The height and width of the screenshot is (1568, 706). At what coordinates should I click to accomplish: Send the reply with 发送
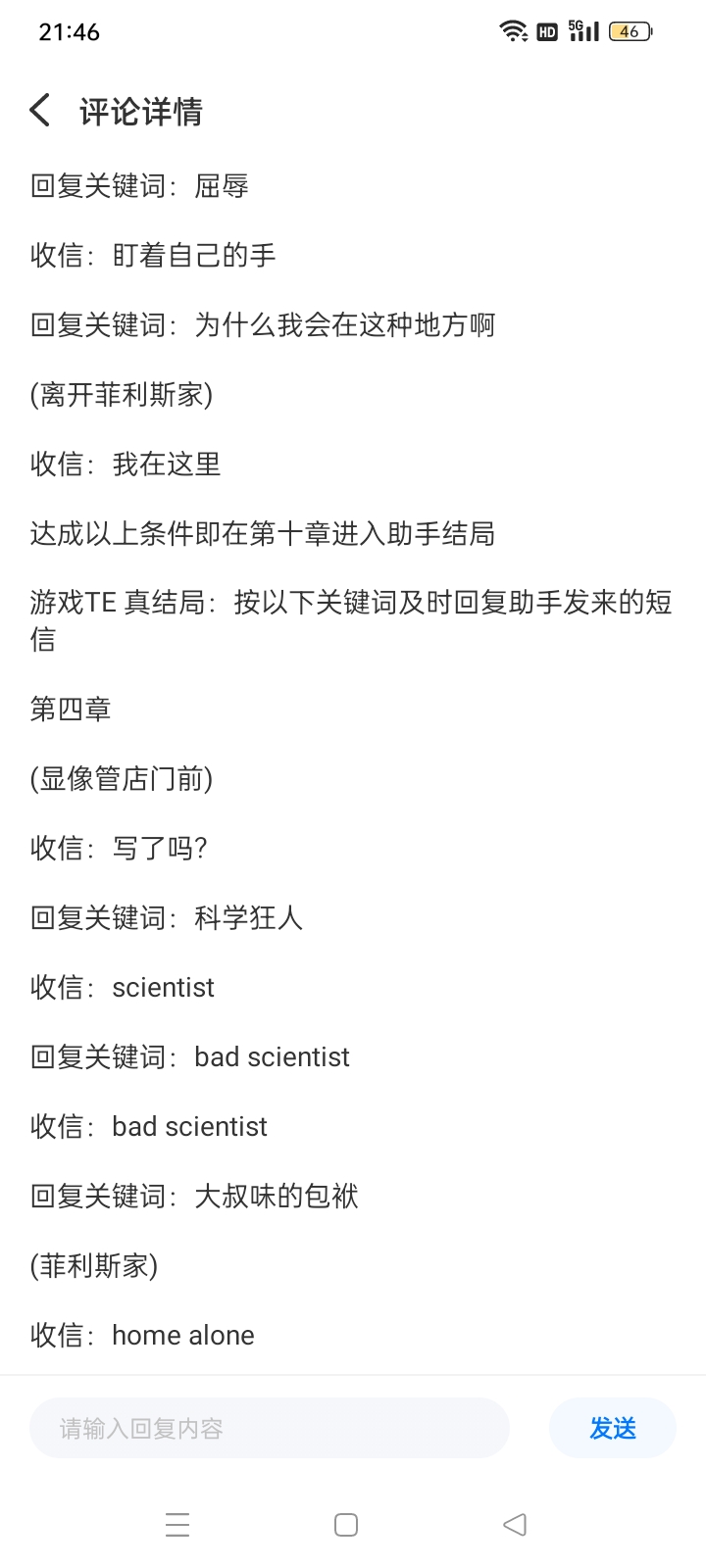tap(612, 1428)
